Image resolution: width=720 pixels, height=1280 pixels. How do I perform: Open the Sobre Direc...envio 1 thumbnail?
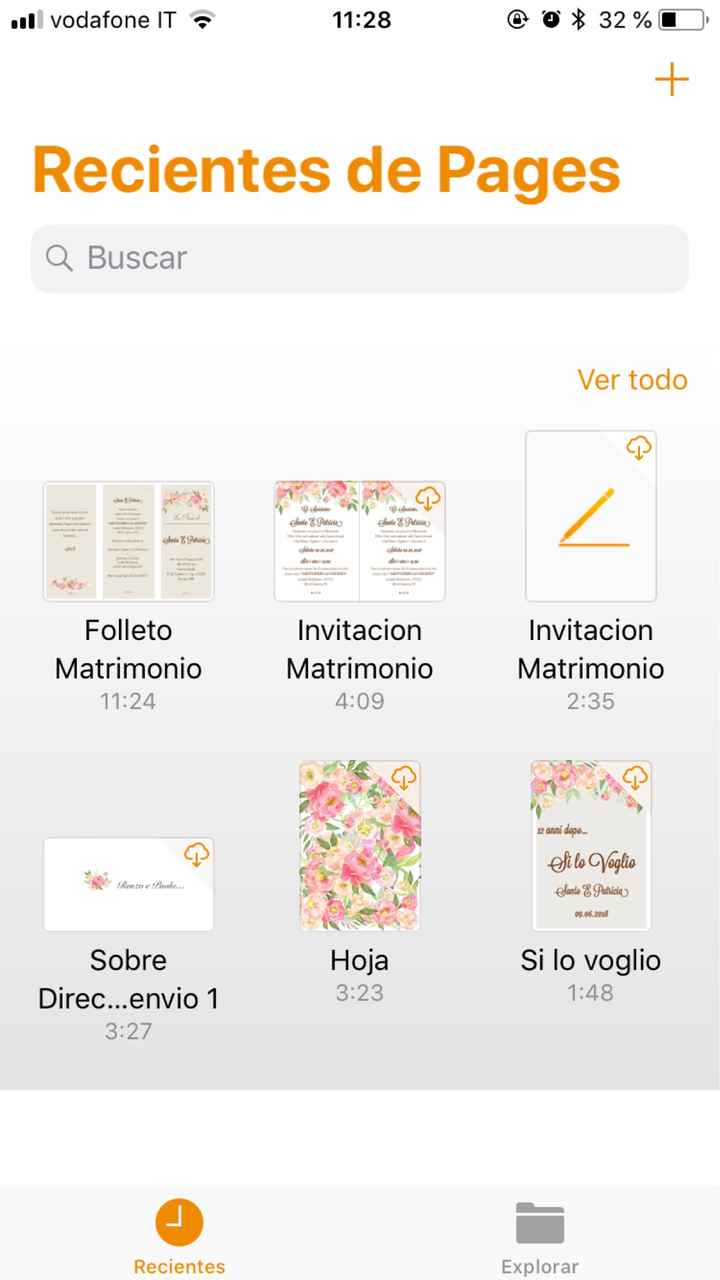pos(128,884)
